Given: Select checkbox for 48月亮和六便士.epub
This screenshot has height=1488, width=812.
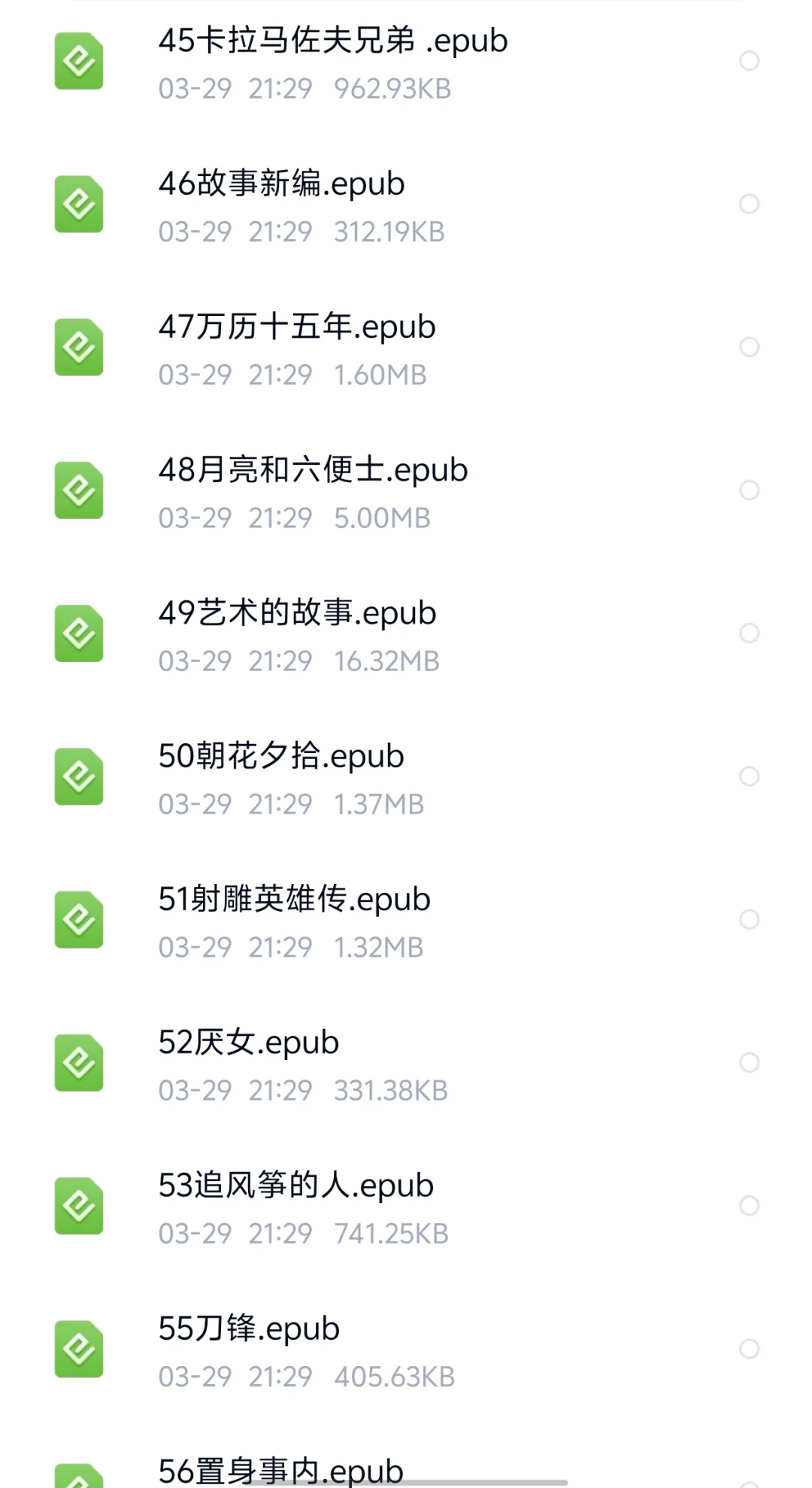Looking at the screenshot, I should (749, 490).
